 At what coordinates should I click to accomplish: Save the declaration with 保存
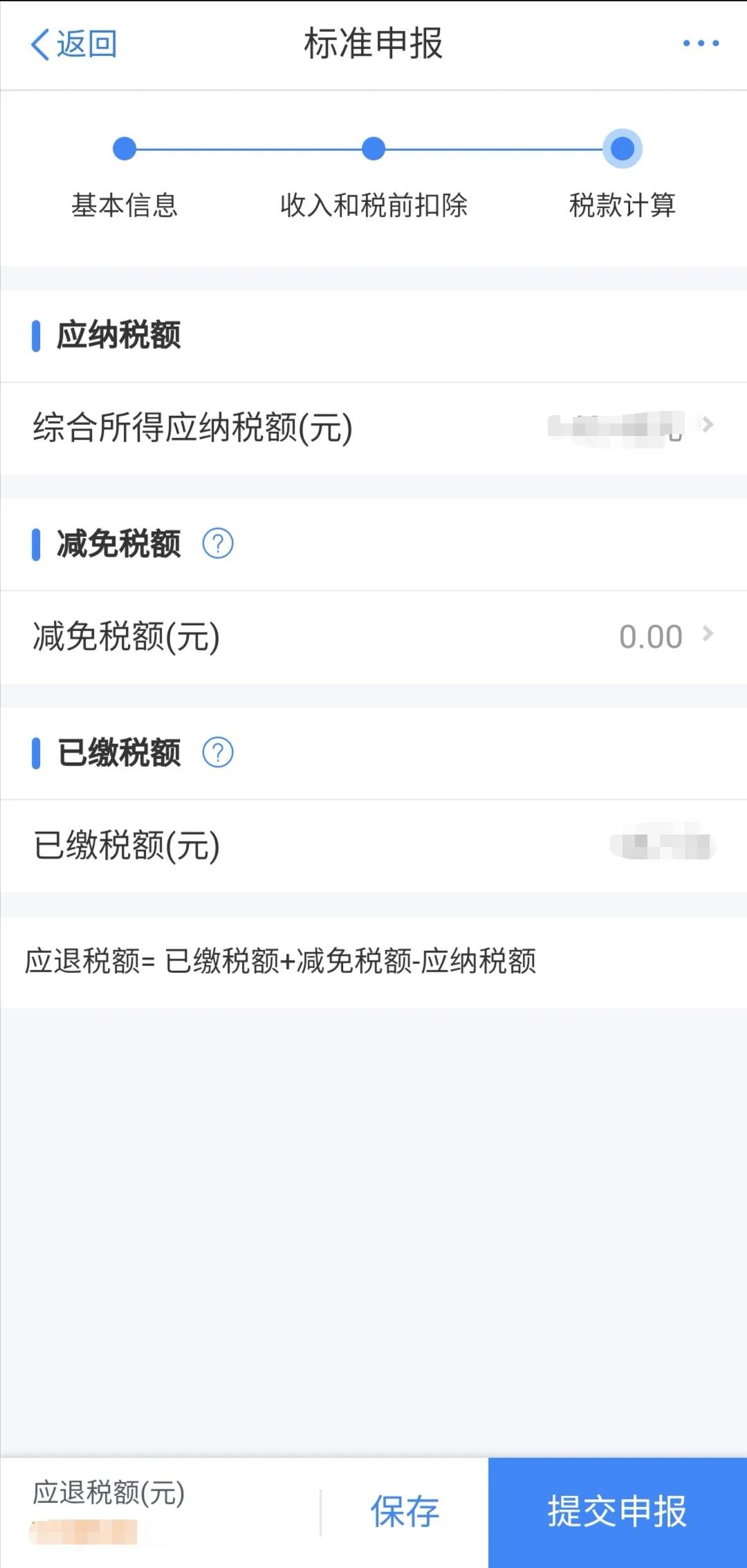(x=405, y=1511)
